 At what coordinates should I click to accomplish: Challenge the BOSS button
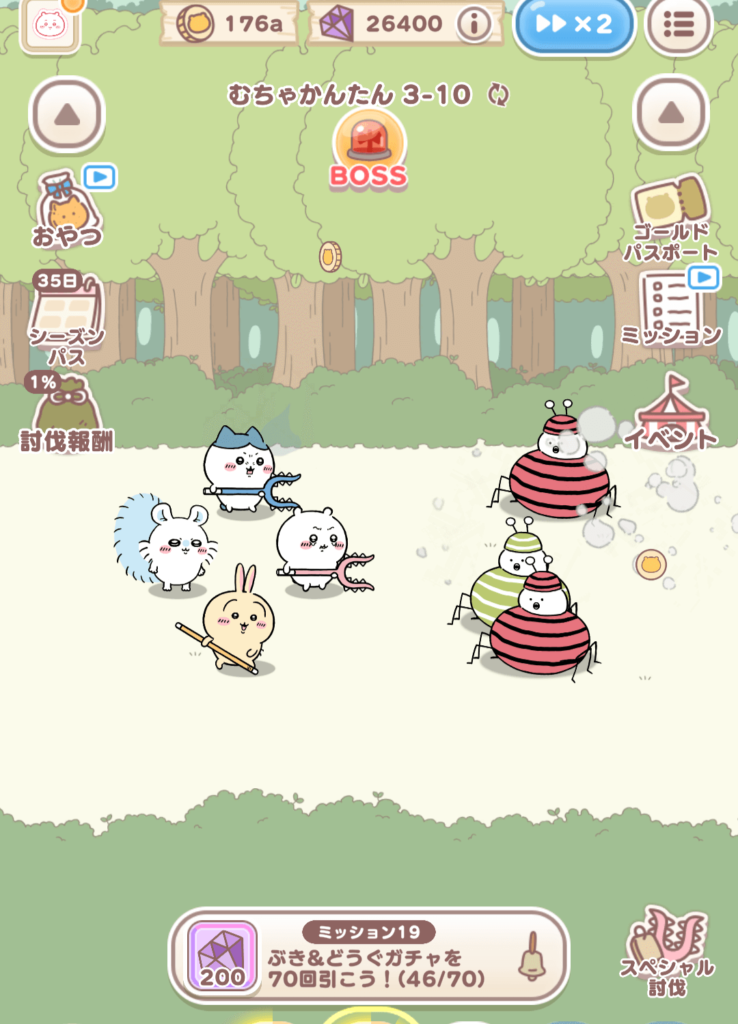[x=369, y=150]
